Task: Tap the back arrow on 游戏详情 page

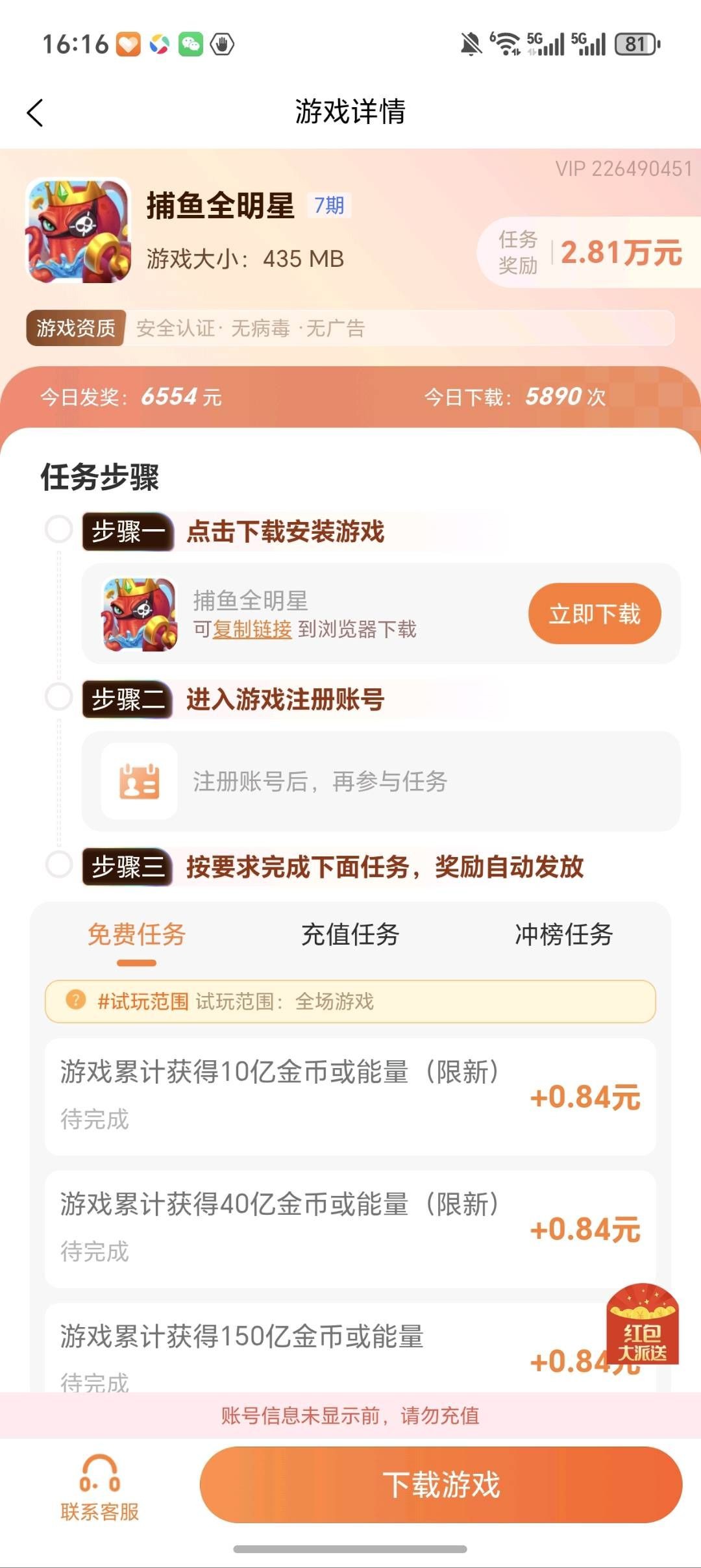Action: 36,113
